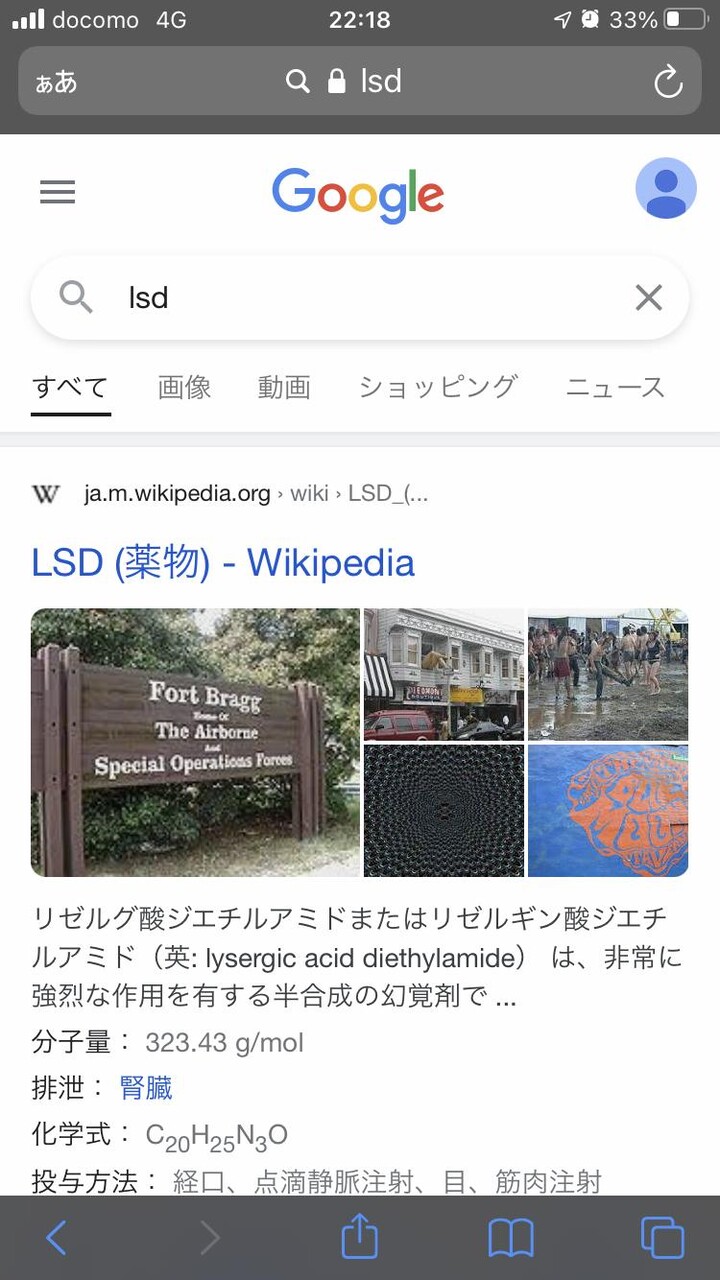
Task: Open the LSD (薬物) - Wikipedia result
Action: pyautogui.click(x=223, y=563)
